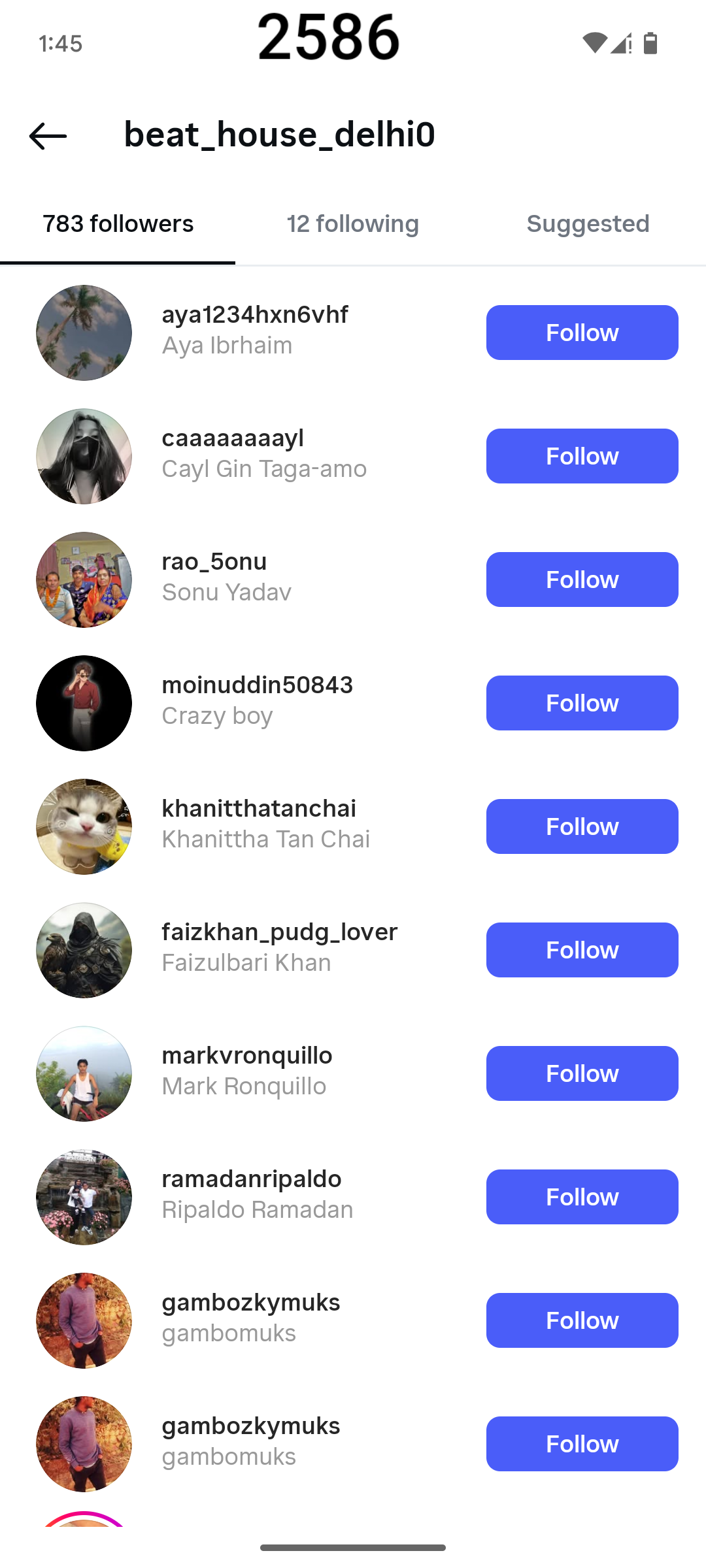The height and width of the screenshot is (1568, 706).
Task: Follow aya1234hxn6vhf
Action: pos(582,333)
